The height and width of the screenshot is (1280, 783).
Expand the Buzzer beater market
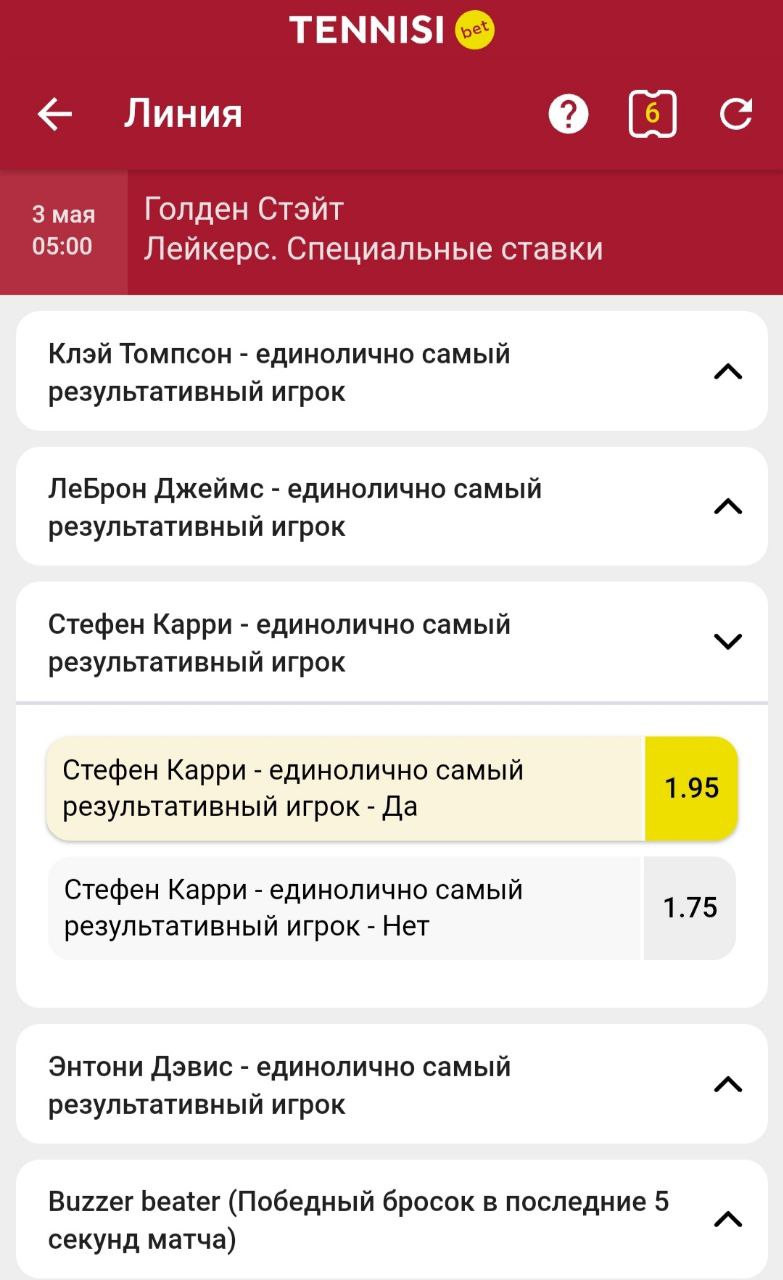391,1219
